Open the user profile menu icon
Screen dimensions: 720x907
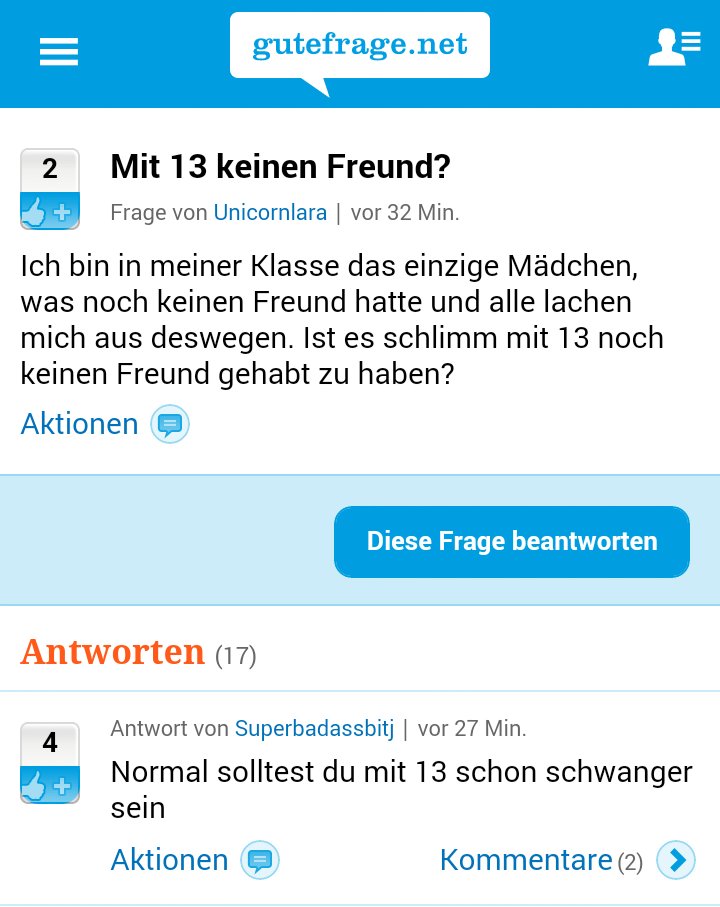673,47
